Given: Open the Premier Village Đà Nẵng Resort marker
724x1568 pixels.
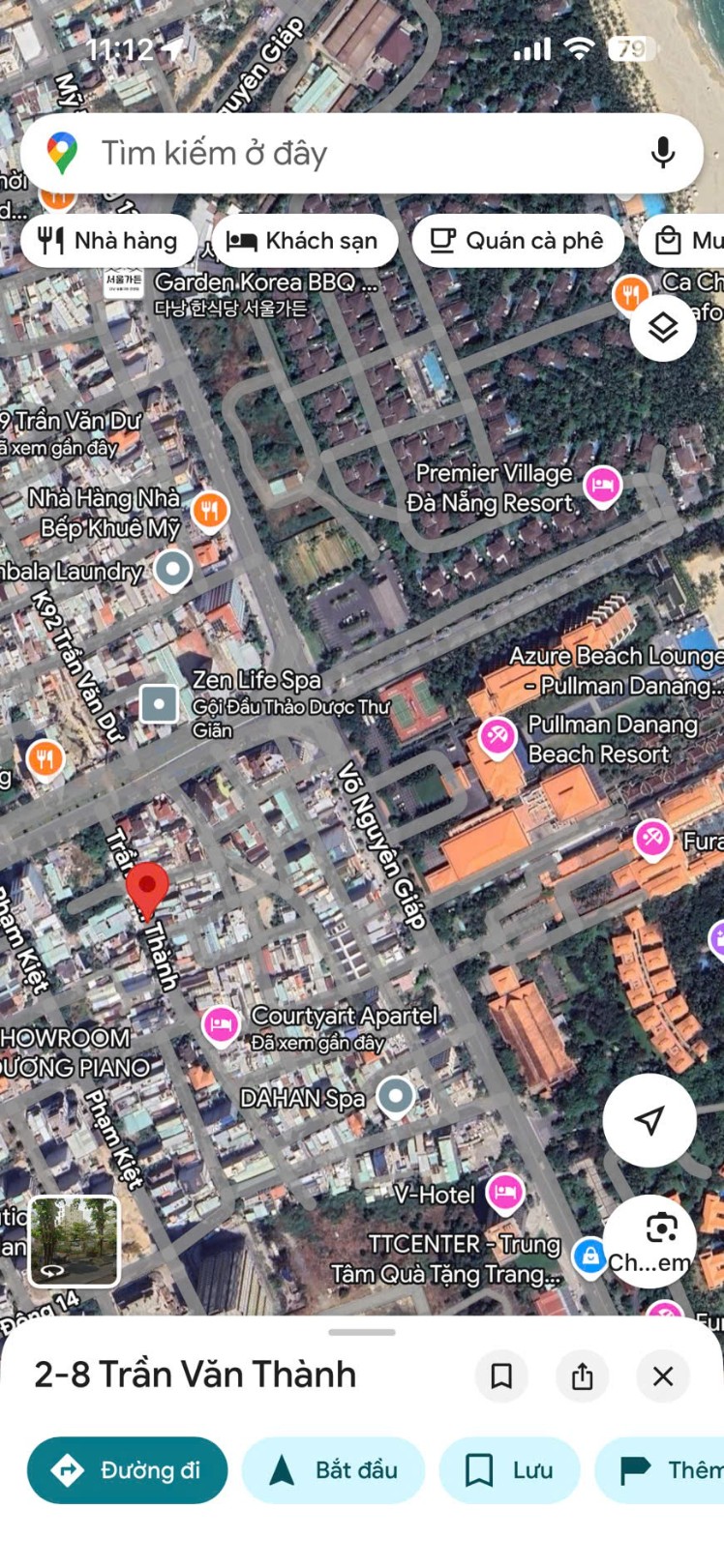Looking at the screenshot, I should tap(602, 484).
